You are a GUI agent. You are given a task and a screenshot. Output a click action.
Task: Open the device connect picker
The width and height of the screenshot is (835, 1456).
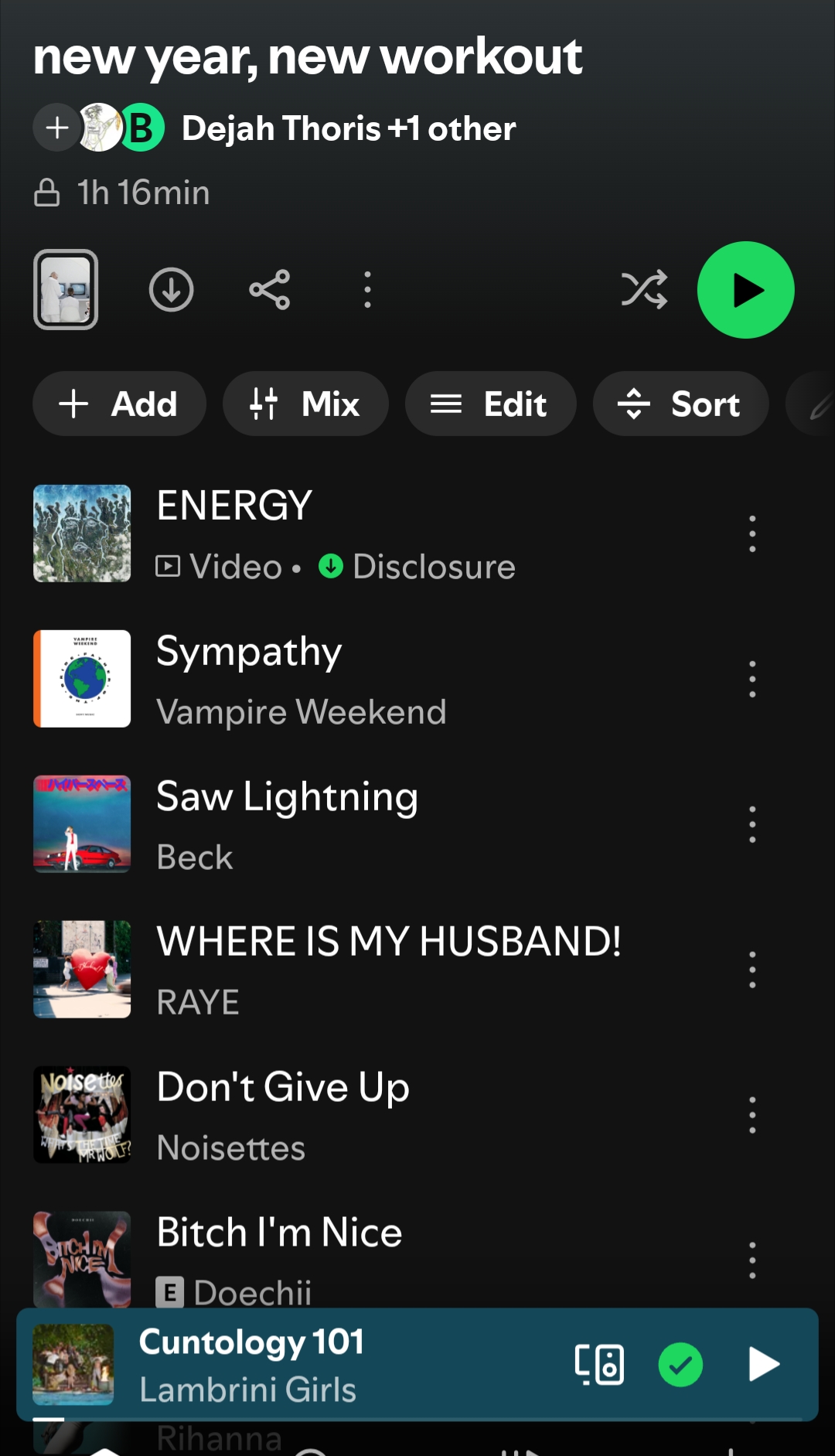pyautogui.click(x=599, y=1365)
